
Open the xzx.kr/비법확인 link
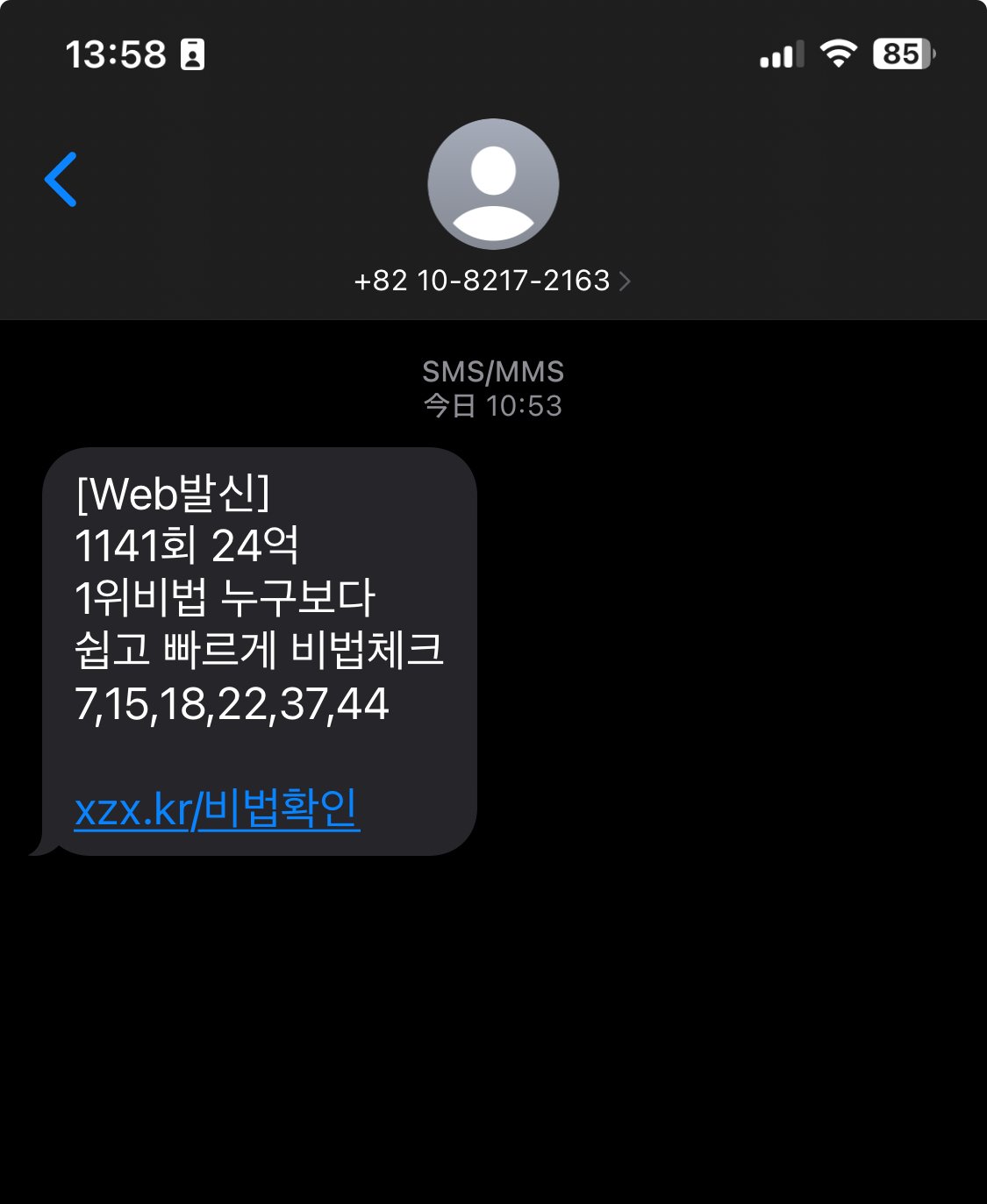coord(217,809)
